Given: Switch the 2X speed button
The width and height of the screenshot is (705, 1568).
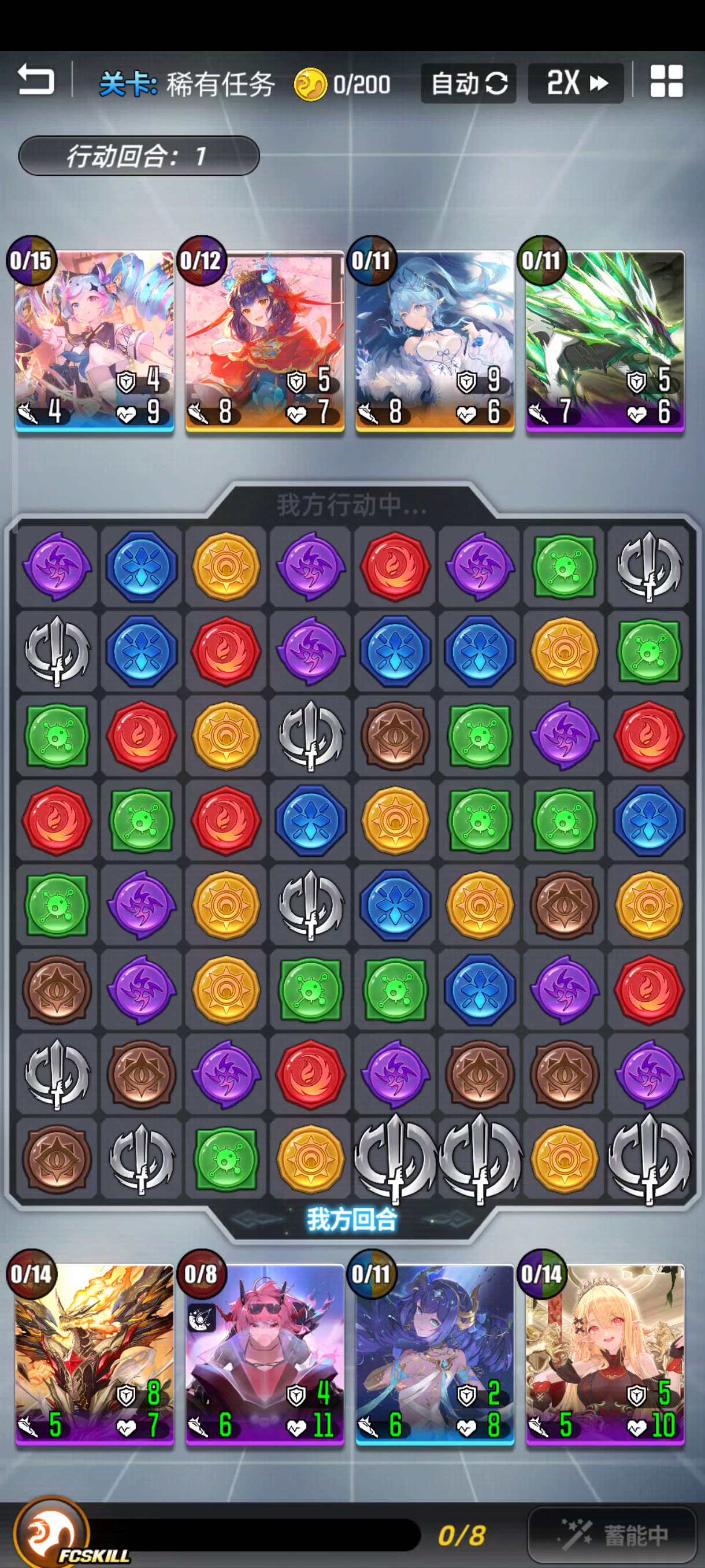Looking at the screenshot, I should (576, 83).
